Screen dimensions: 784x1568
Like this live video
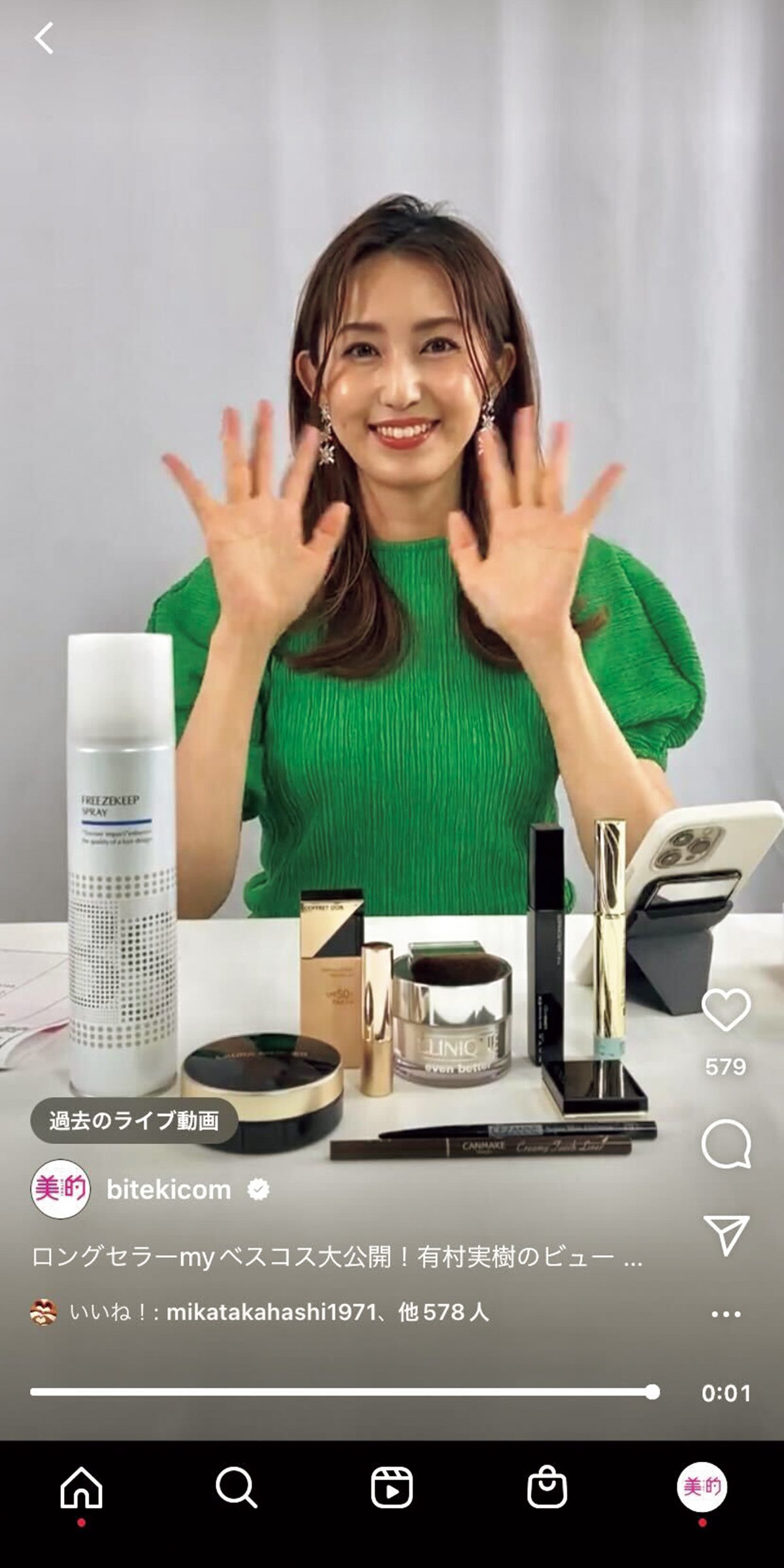pos(726,1009)
